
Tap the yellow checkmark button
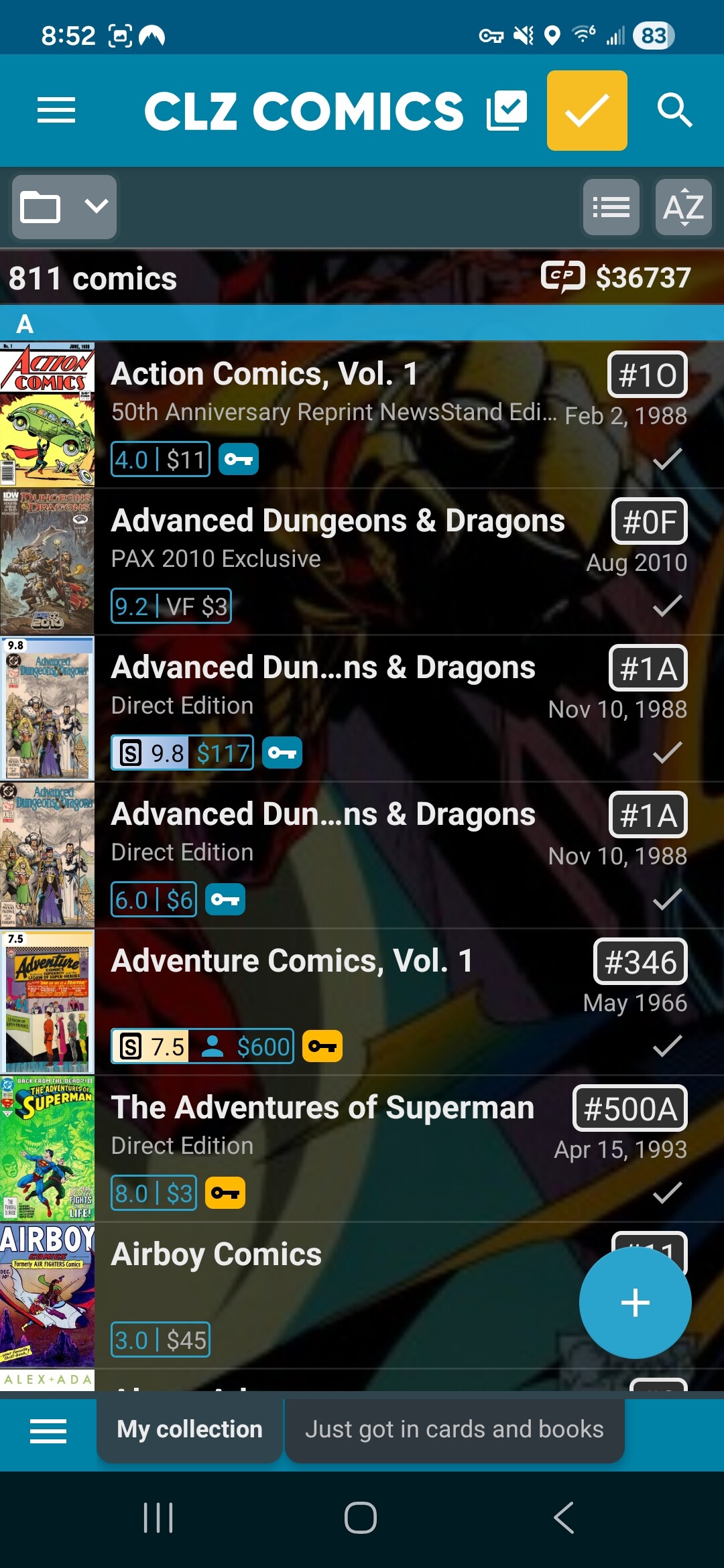[x=587, y=111]
